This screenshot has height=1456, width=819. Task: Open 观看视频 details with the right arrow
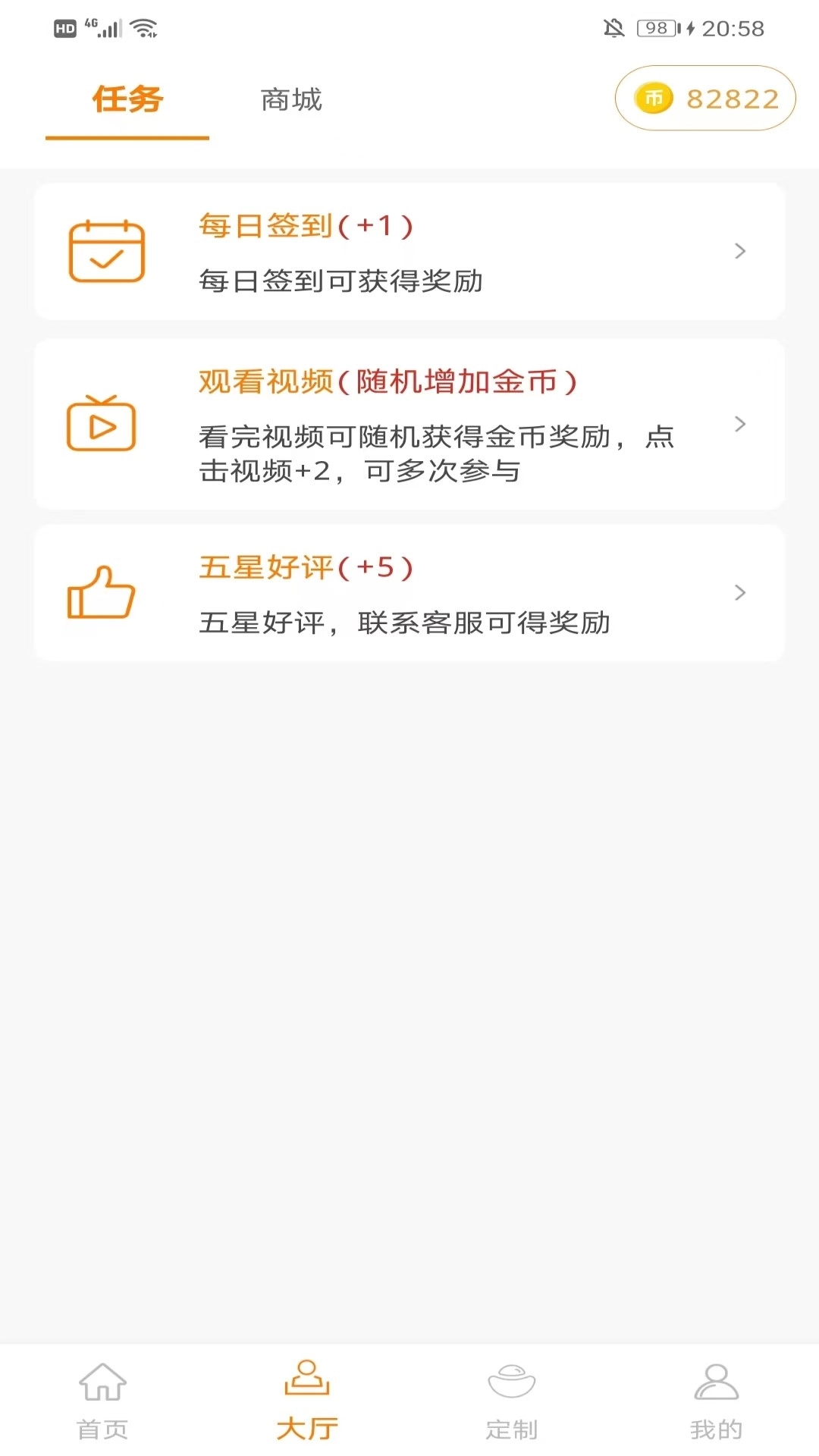(x=739, y=425)
